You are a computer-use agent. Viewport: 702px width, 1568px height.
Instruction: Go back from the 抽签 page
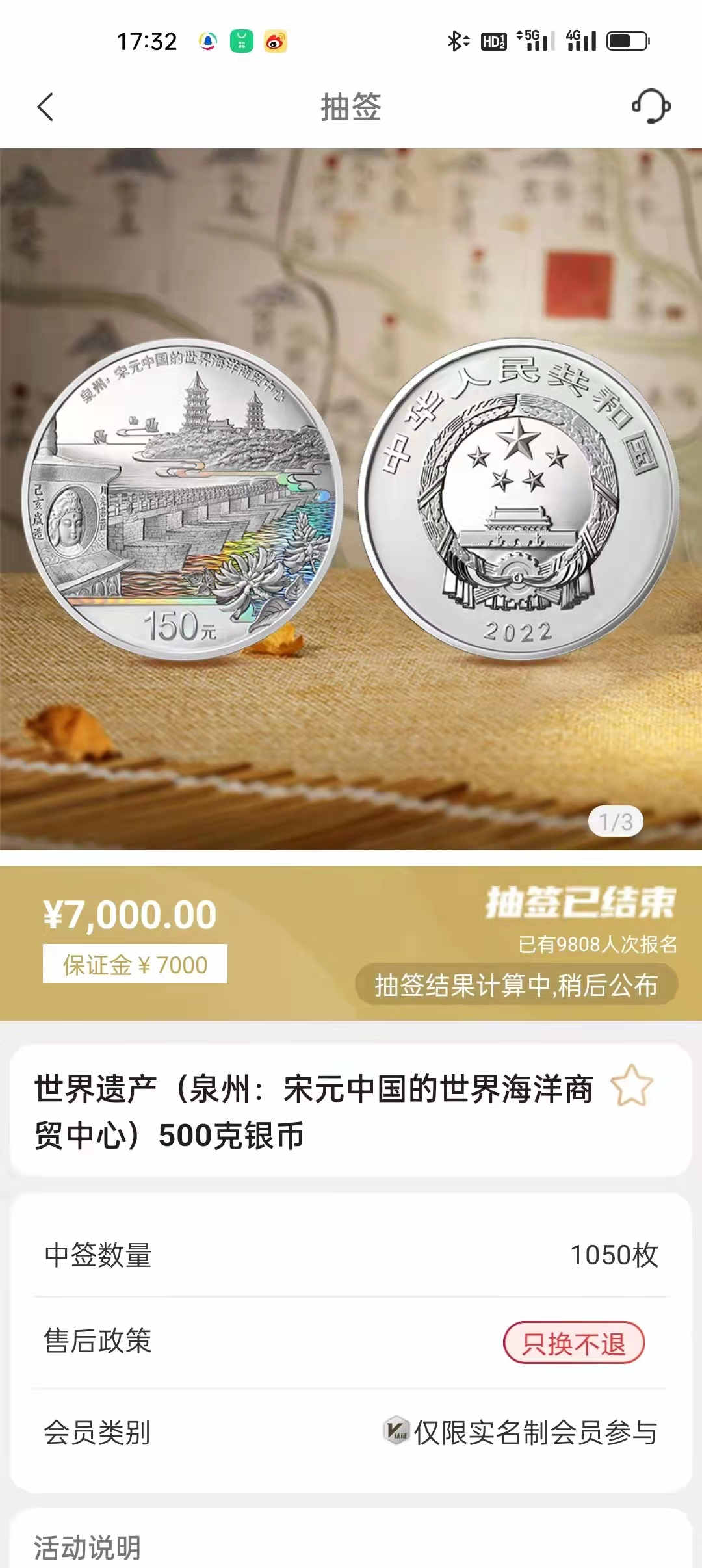45,107
